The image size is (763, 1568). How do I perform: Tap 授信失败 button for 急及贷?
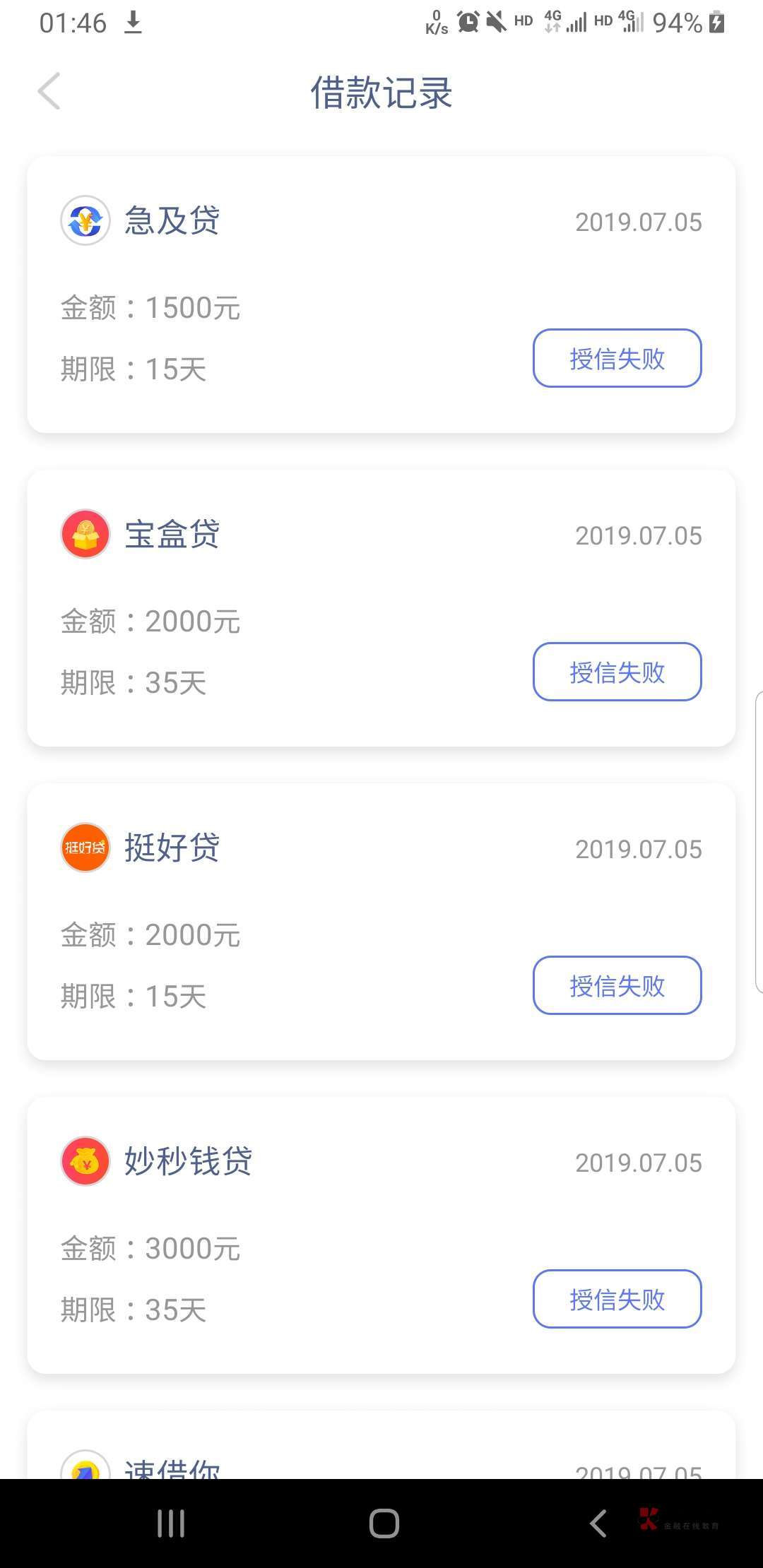pos(617,358)
